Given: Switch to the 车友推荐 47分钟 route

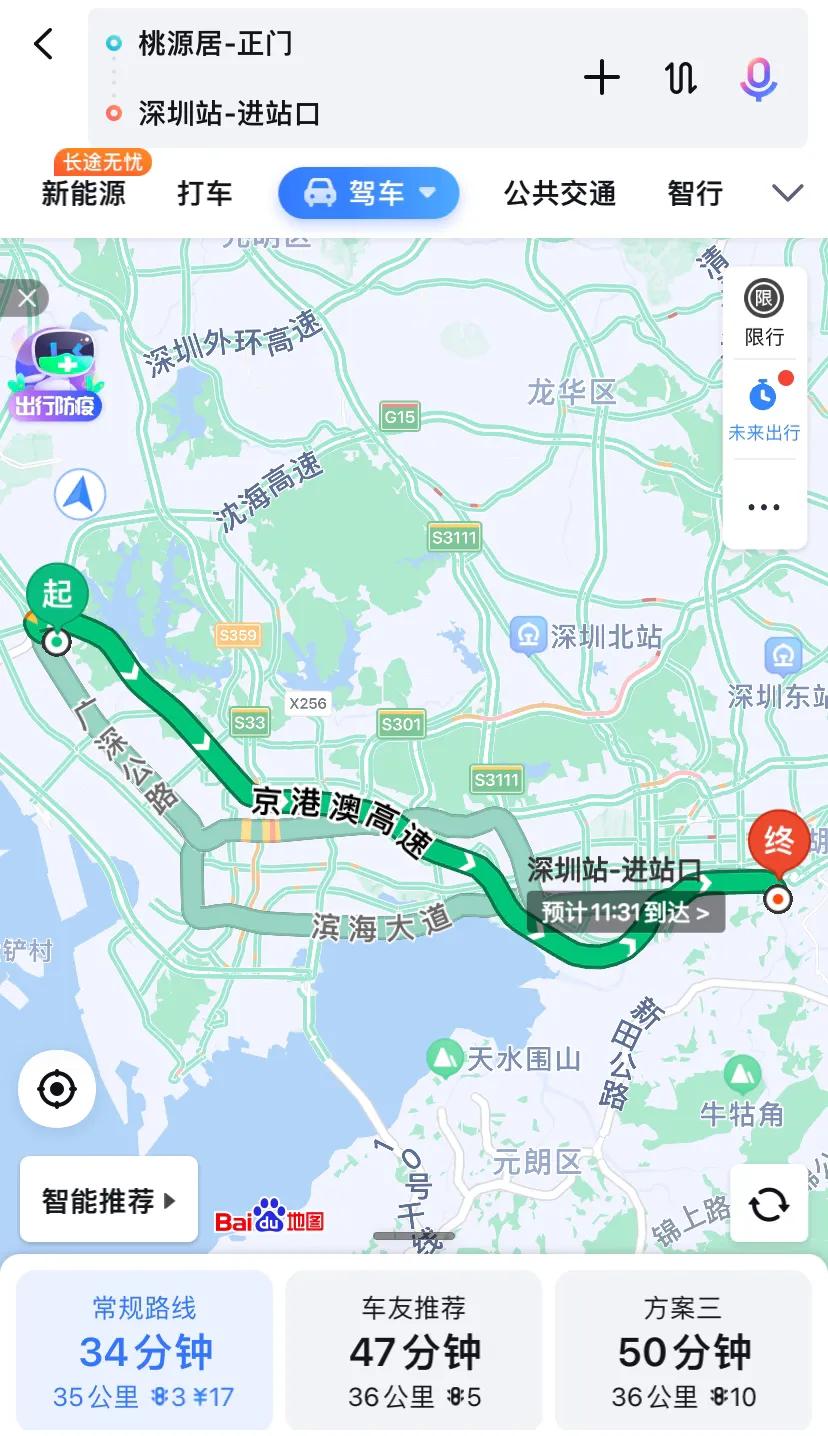Looking at the screenshot, I should (x=414, y=1352).
